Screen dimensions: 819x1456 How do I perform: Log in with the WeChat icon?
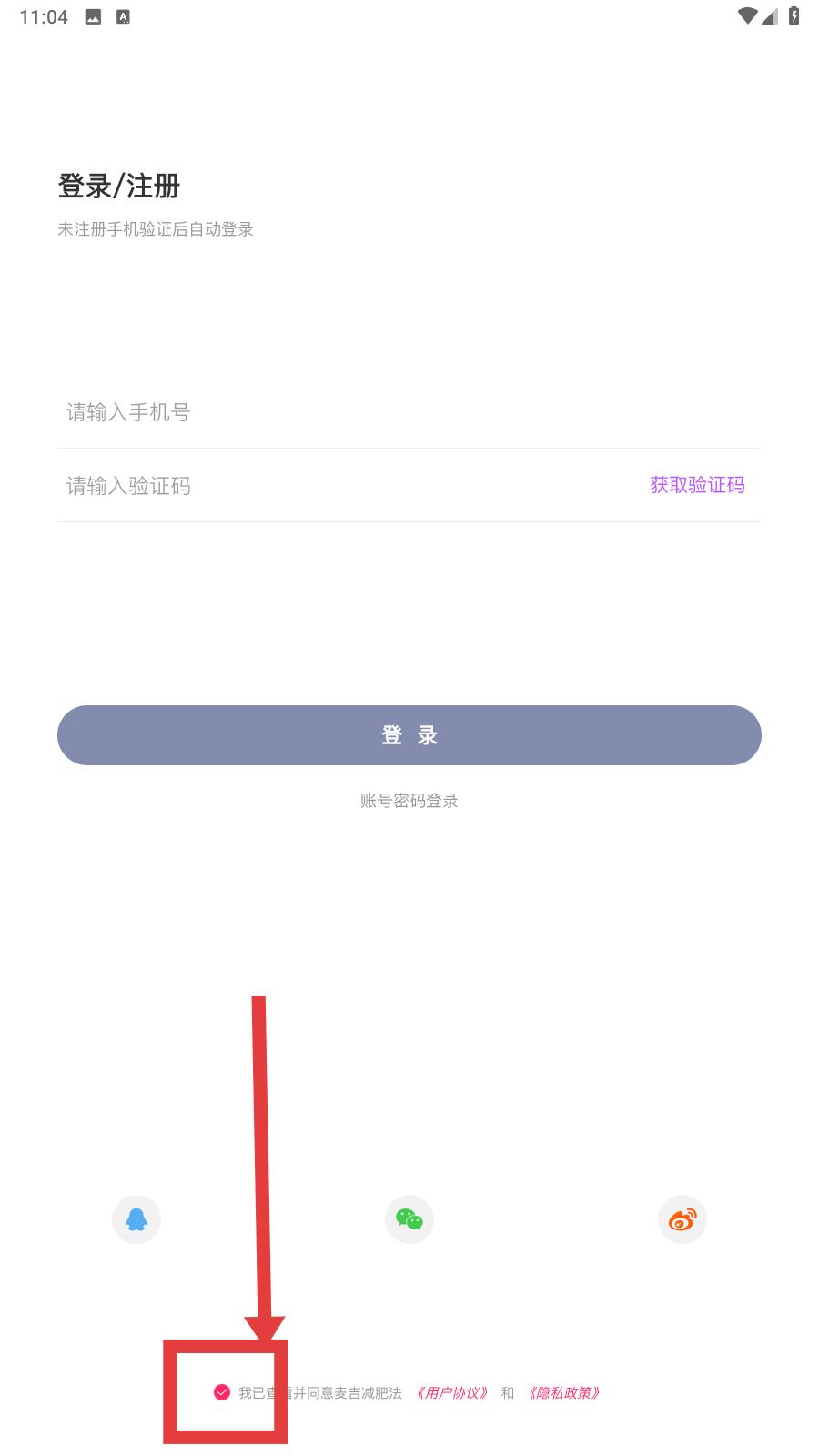409,1219
